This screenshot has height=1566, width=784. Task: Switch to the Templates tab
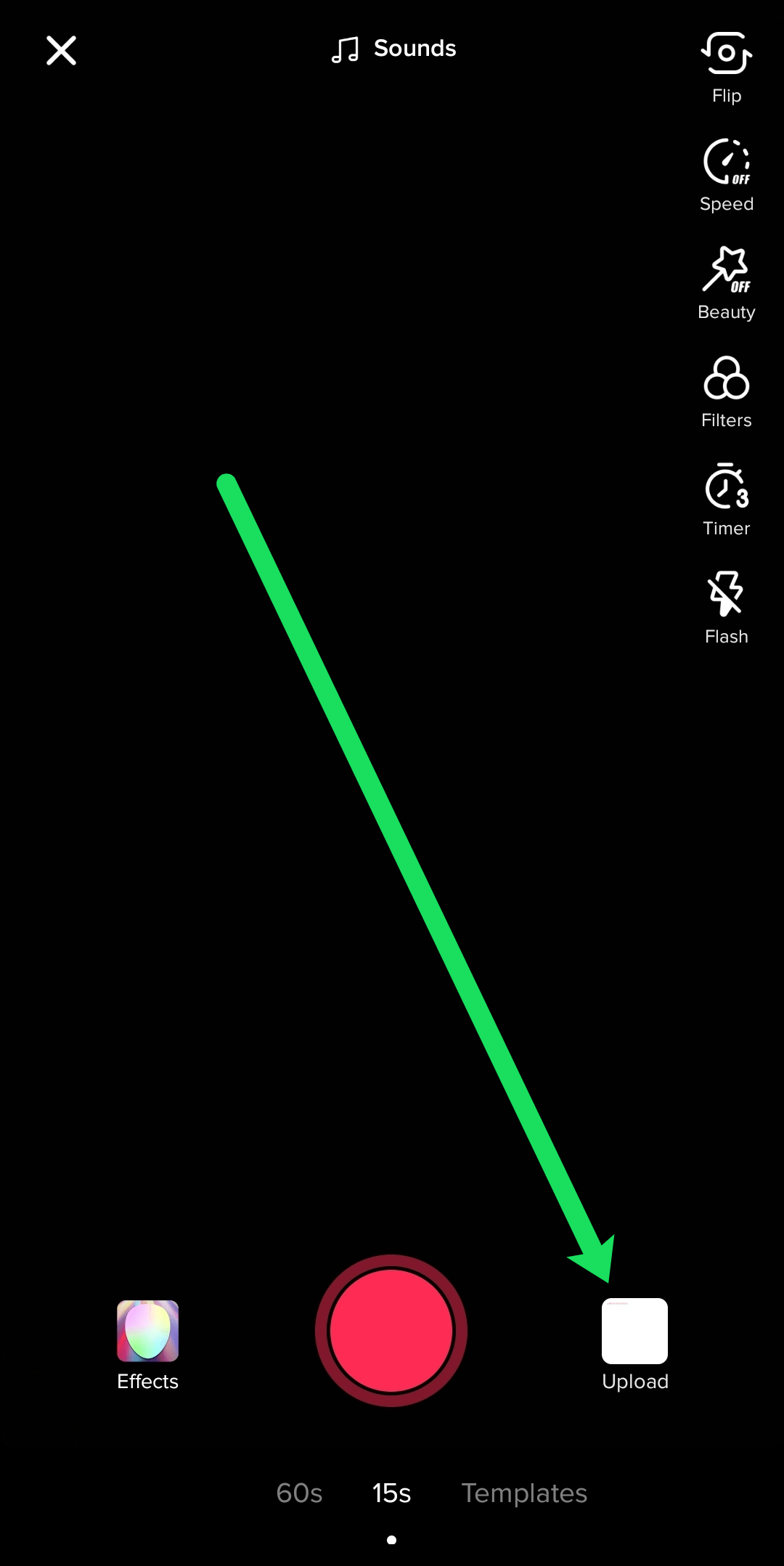tap(524, 1493)
